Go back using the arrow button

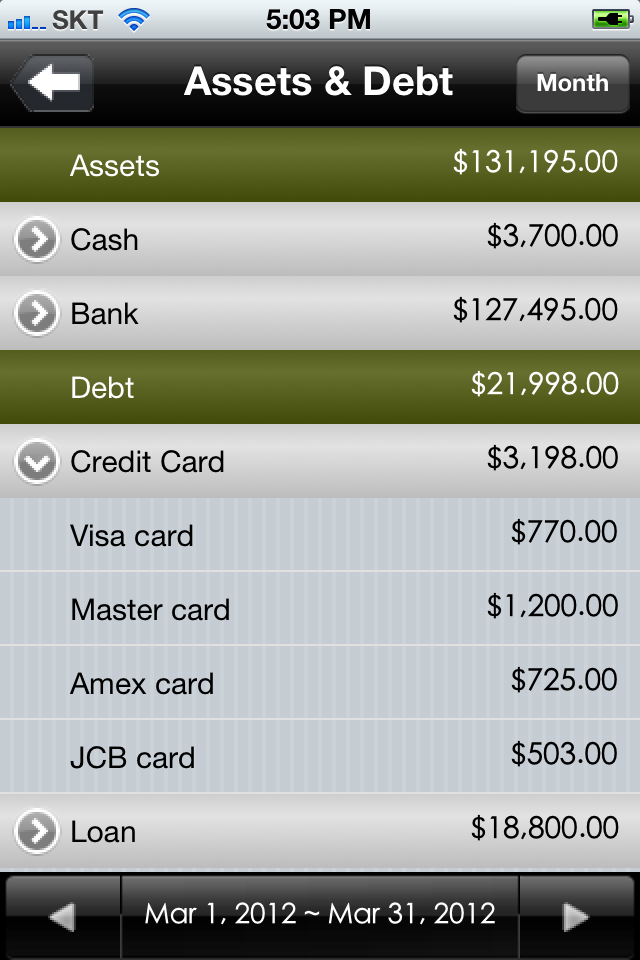click(52, 82)
